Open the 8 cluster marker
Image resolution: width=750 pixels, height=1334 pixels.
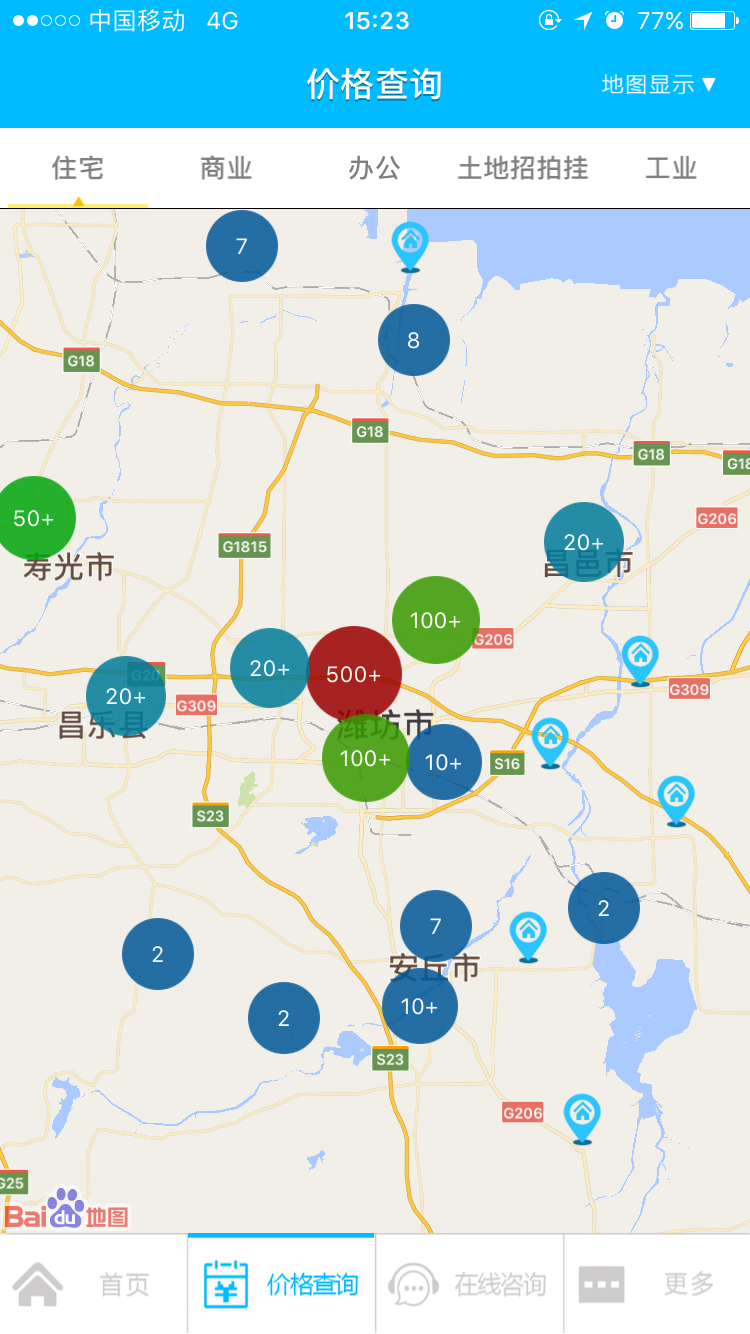[x=413, y=340]
